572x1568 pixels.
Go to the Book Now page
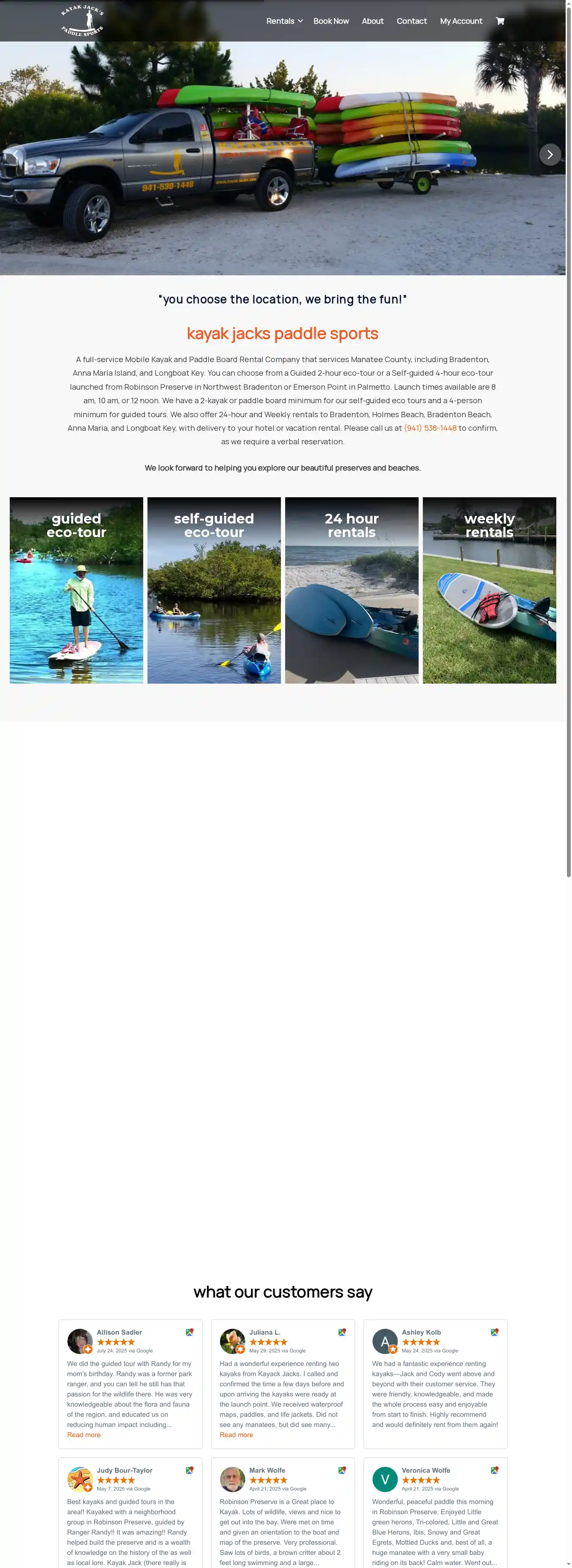[x=331, y=21]
